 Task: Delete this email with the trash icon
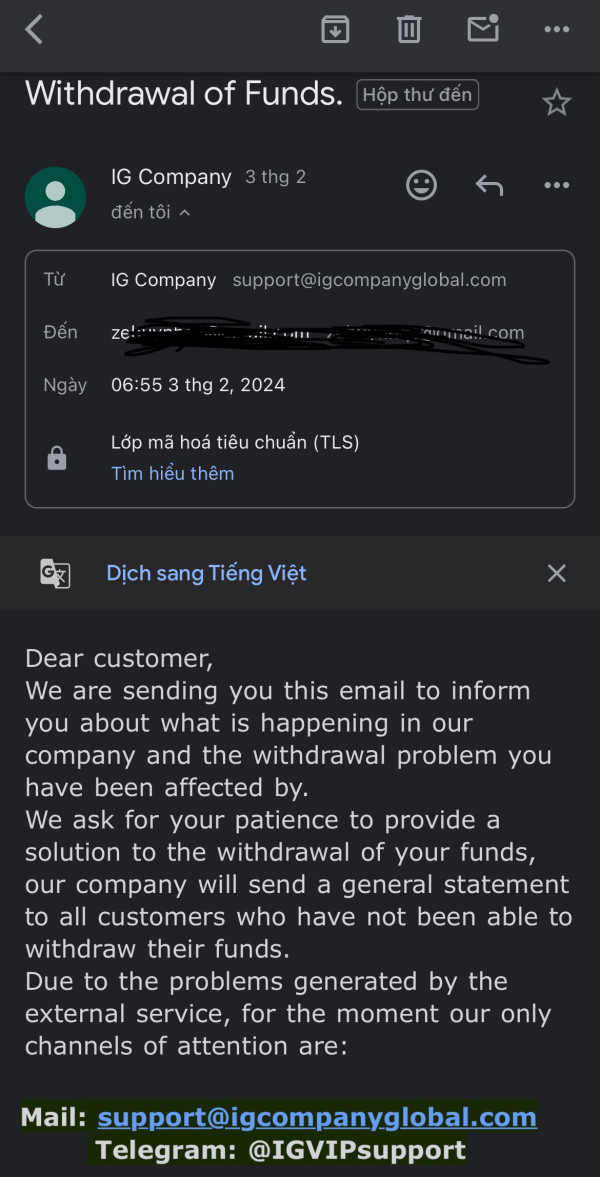pos(409,30)
